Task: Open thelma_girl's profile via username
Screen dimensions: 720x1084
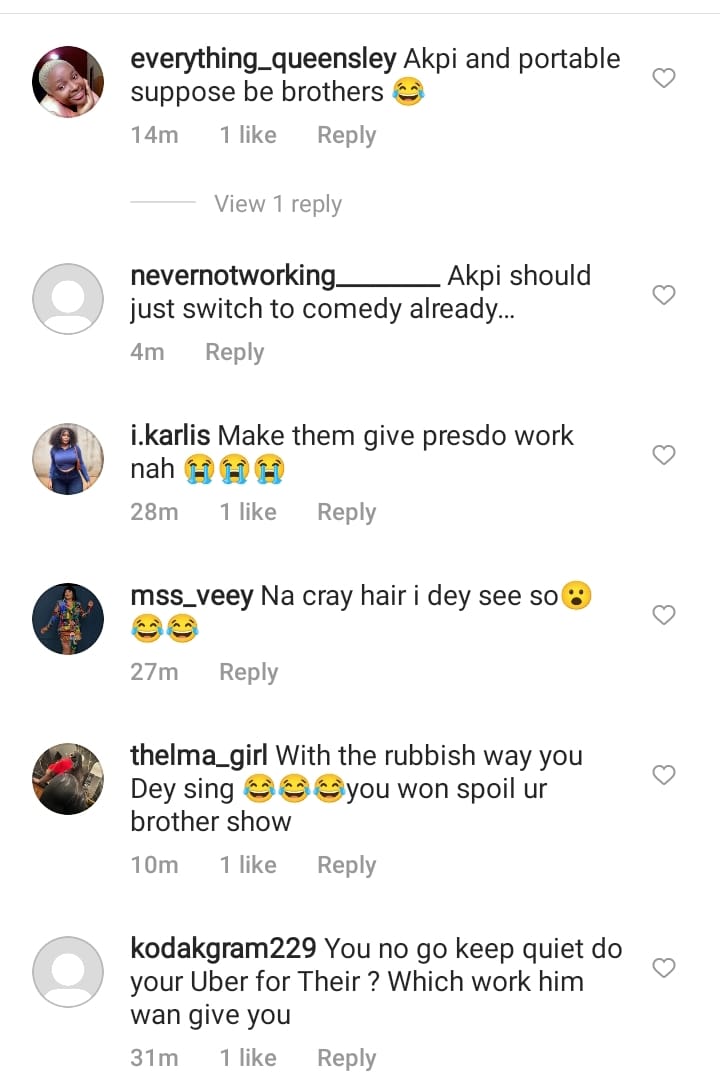Action: pyautogui.click(x=198, y=756)
